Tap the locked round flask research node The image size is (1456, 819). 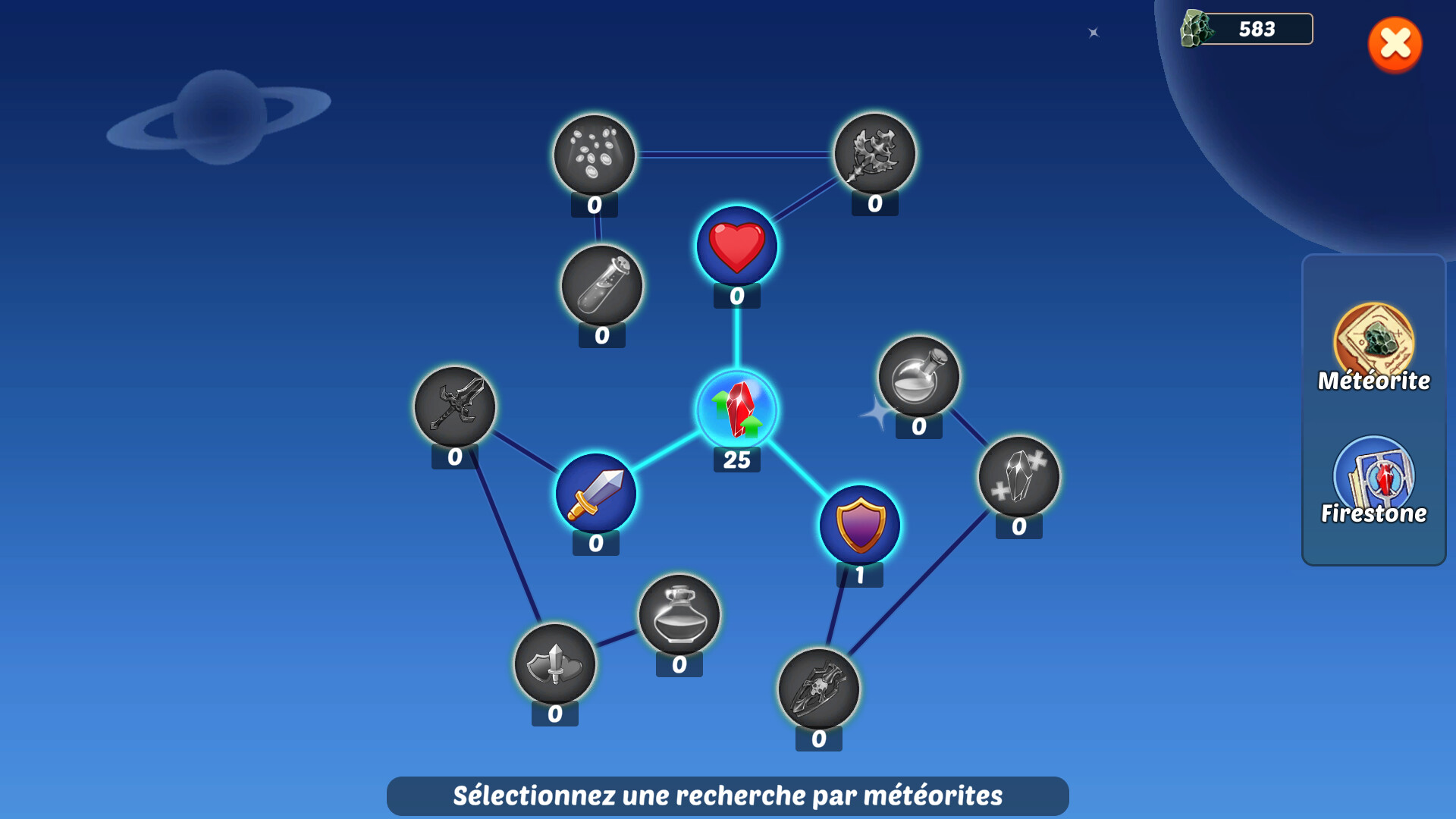coord(918,377)
